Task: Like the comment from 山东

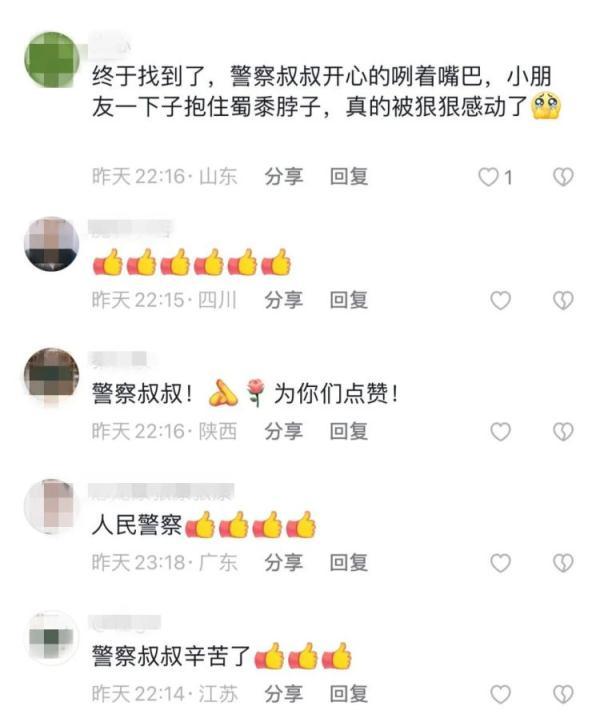Action: coord(488,177)
